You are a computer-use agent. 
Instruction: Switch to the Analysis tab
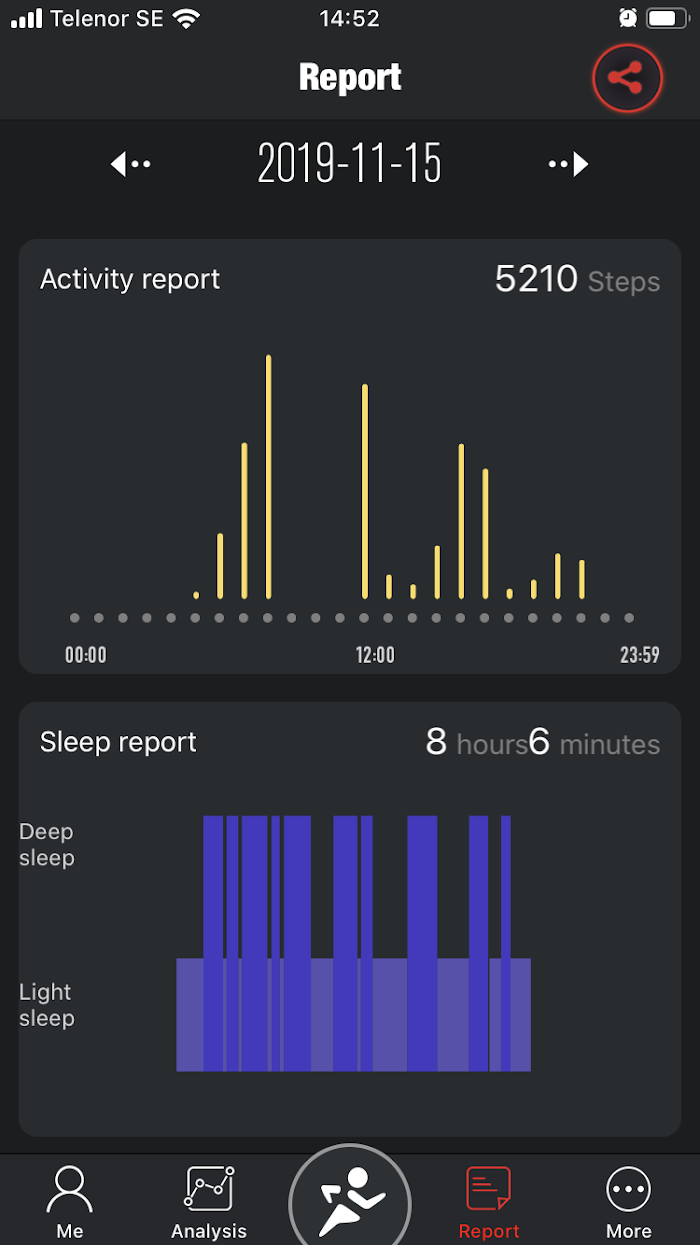tap(209, 1202)
